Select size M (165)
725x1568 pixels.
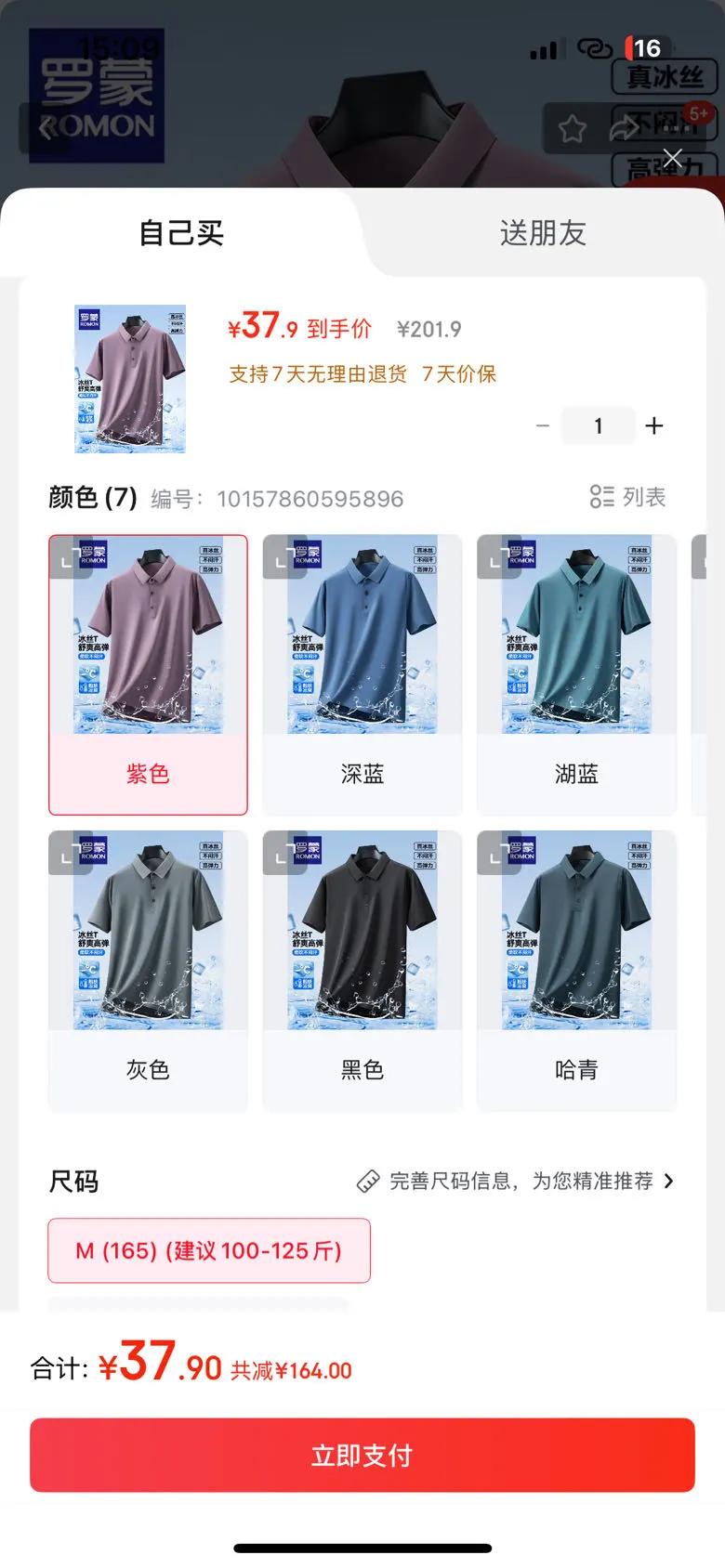209,1250
